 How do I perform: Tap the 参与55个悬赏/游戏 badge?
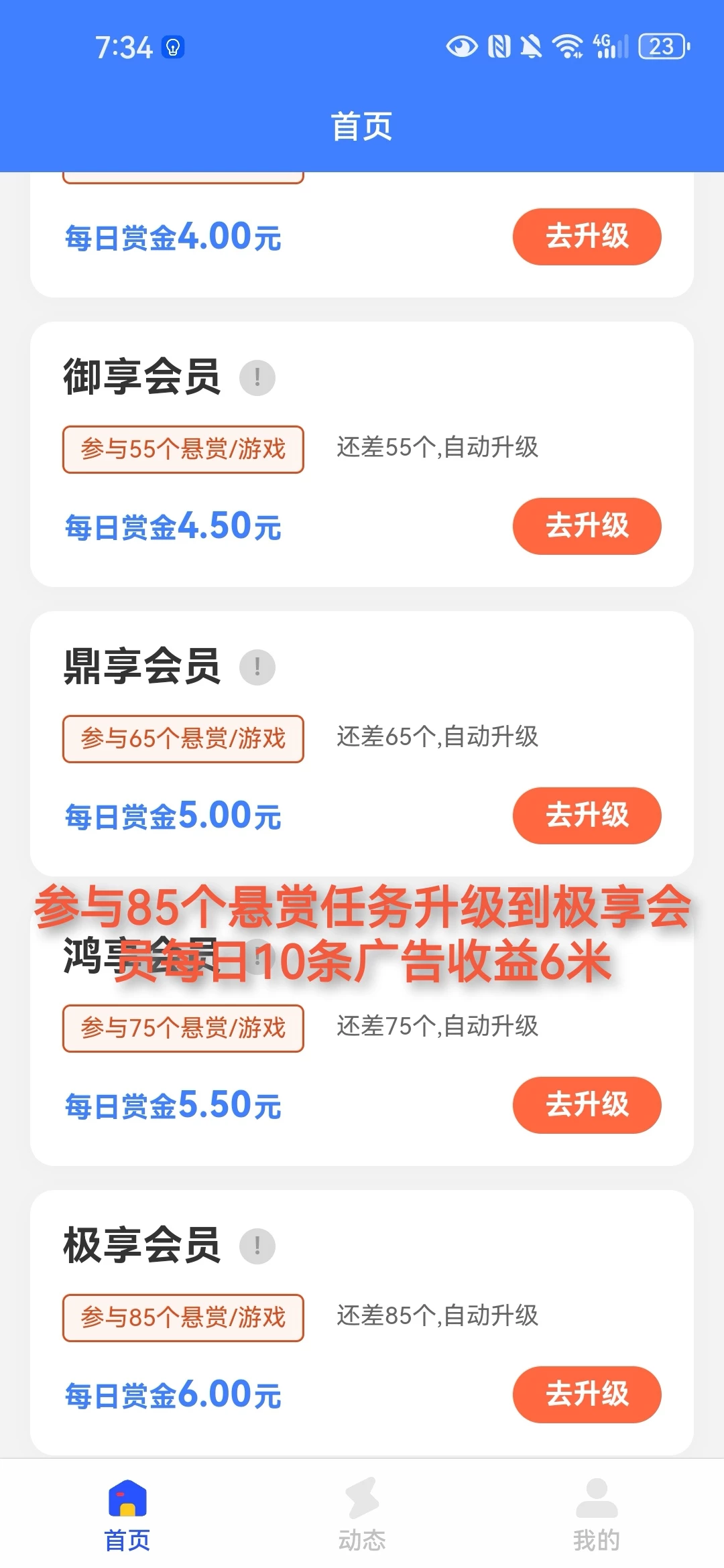coord(183,450)
